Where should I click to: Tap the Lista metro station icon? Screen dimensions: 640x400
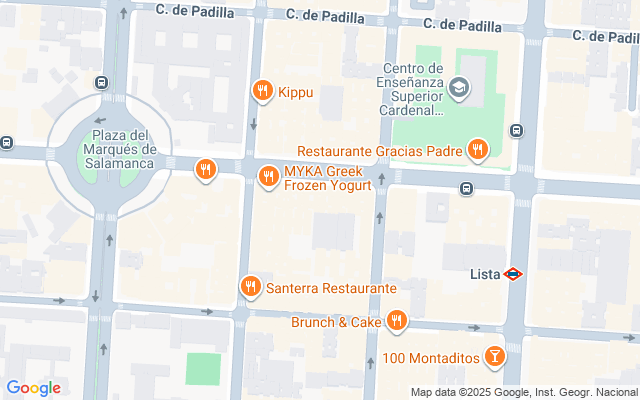pos(513,272)
